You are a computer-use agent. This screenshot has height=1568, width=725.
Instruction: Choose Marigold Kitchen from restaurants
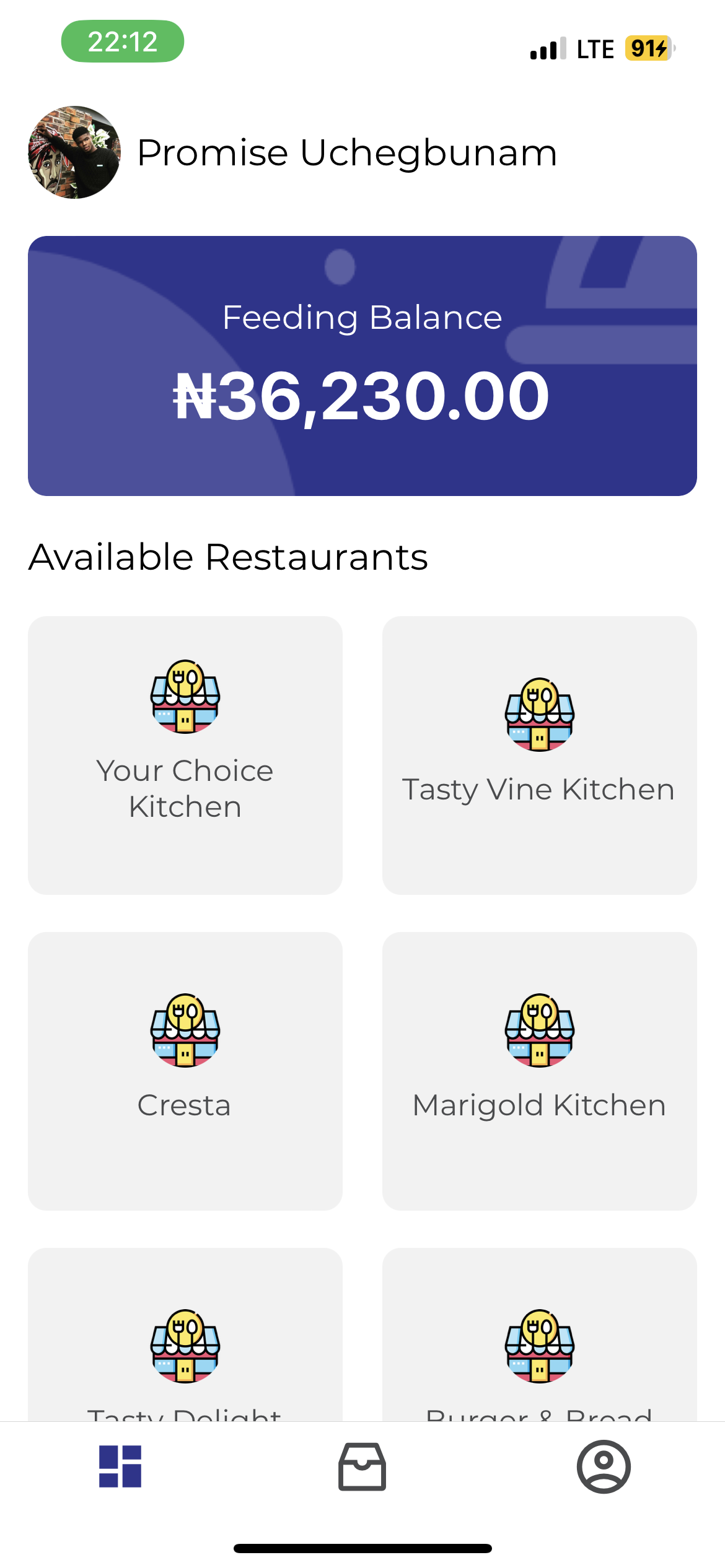[x=540, y=1071]
